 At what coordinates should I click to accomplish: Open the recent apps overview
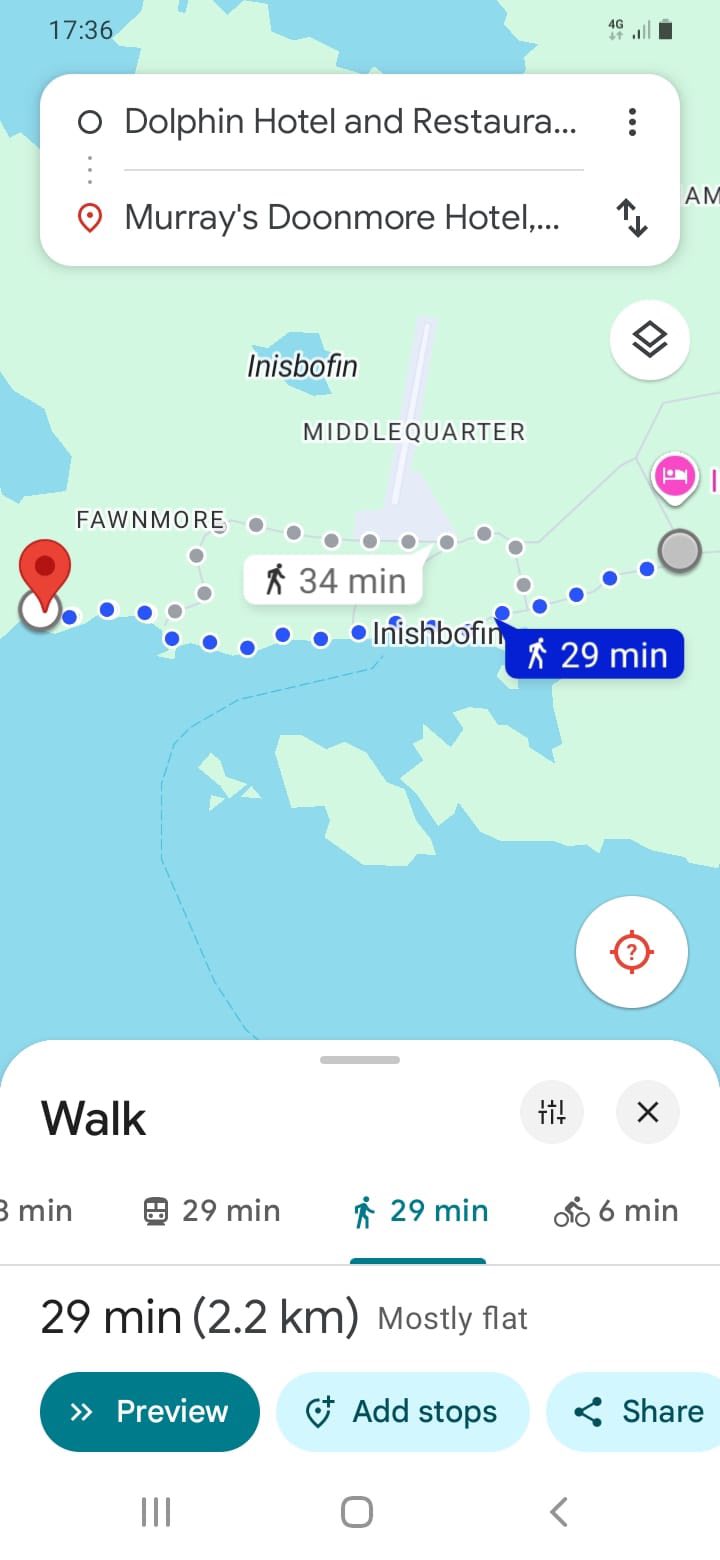click(x=156, y=1511)
